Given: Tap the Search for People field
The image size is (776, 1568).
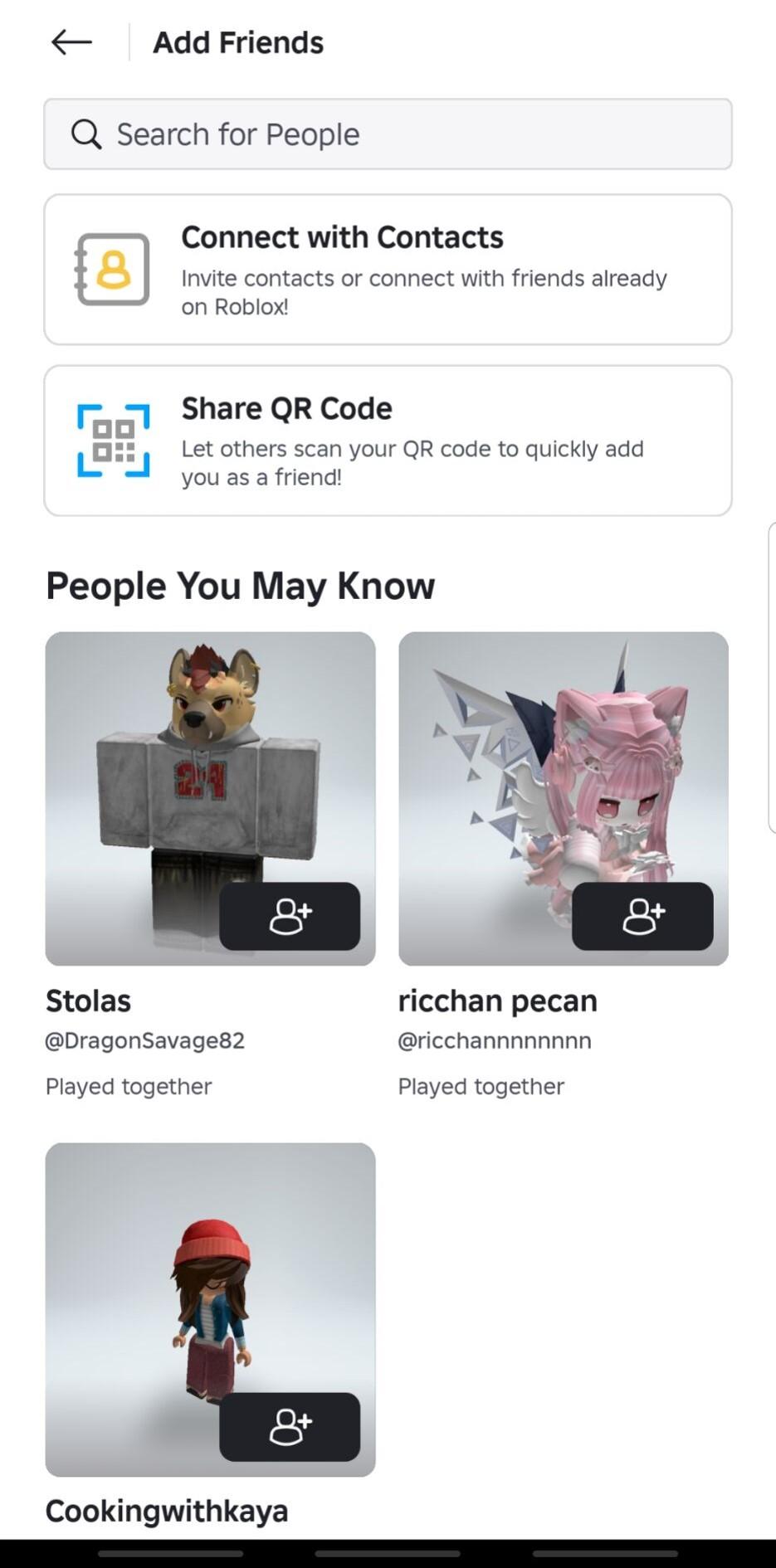Looking at the screenshot, I should coord(388,134).
